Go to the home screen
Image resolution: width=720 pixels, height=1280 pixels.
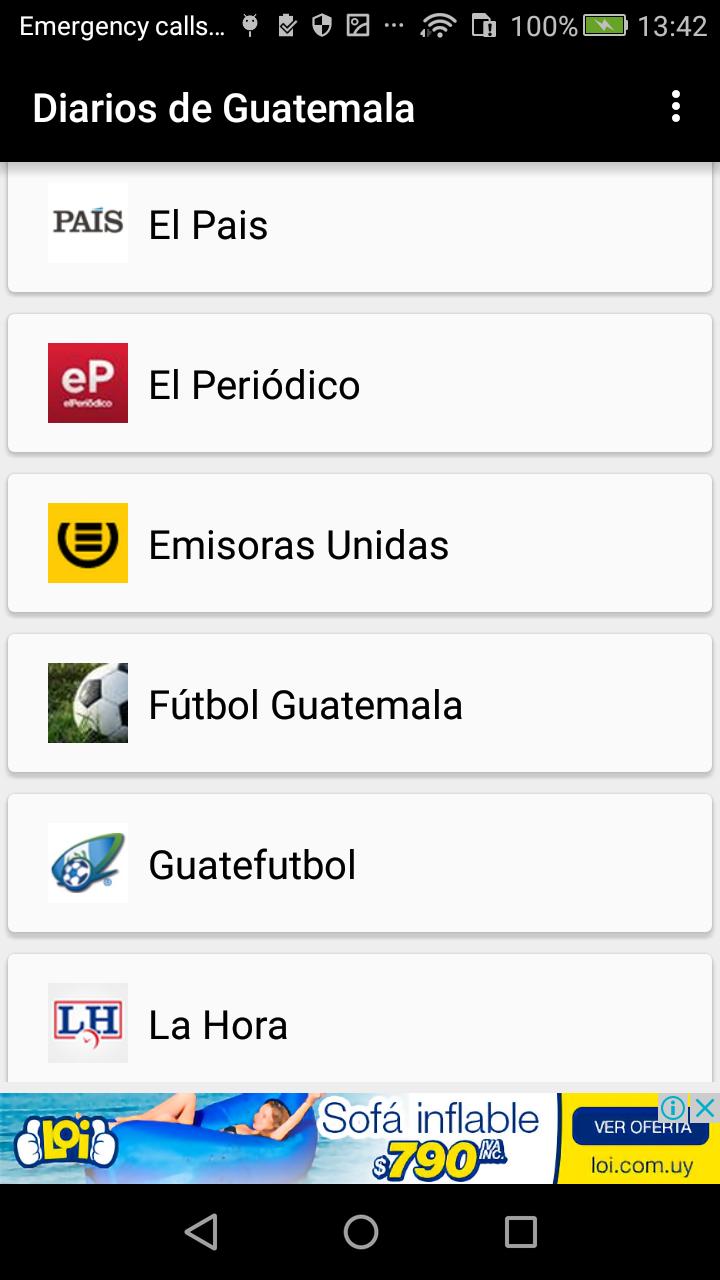click(x=360, y=1232)
